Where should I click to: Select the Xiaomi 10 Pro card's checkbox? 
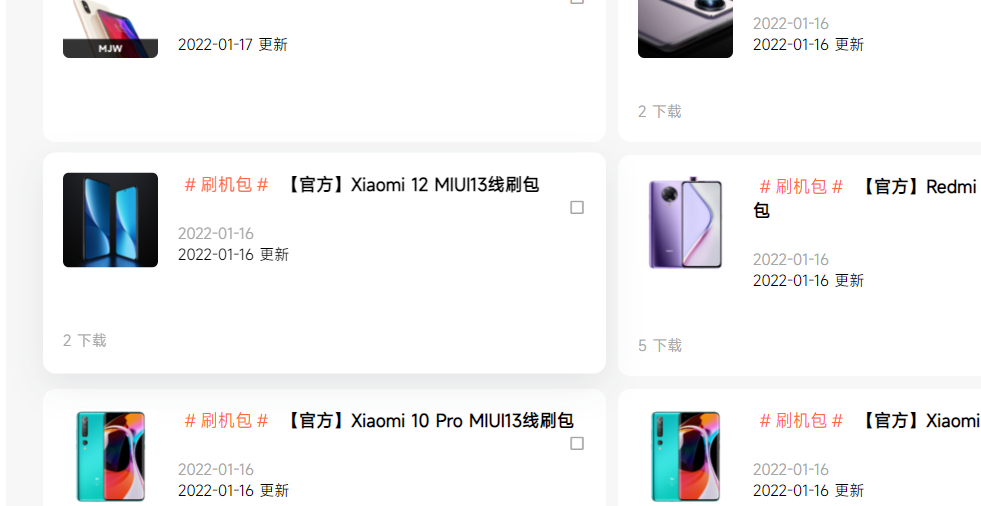577,444
